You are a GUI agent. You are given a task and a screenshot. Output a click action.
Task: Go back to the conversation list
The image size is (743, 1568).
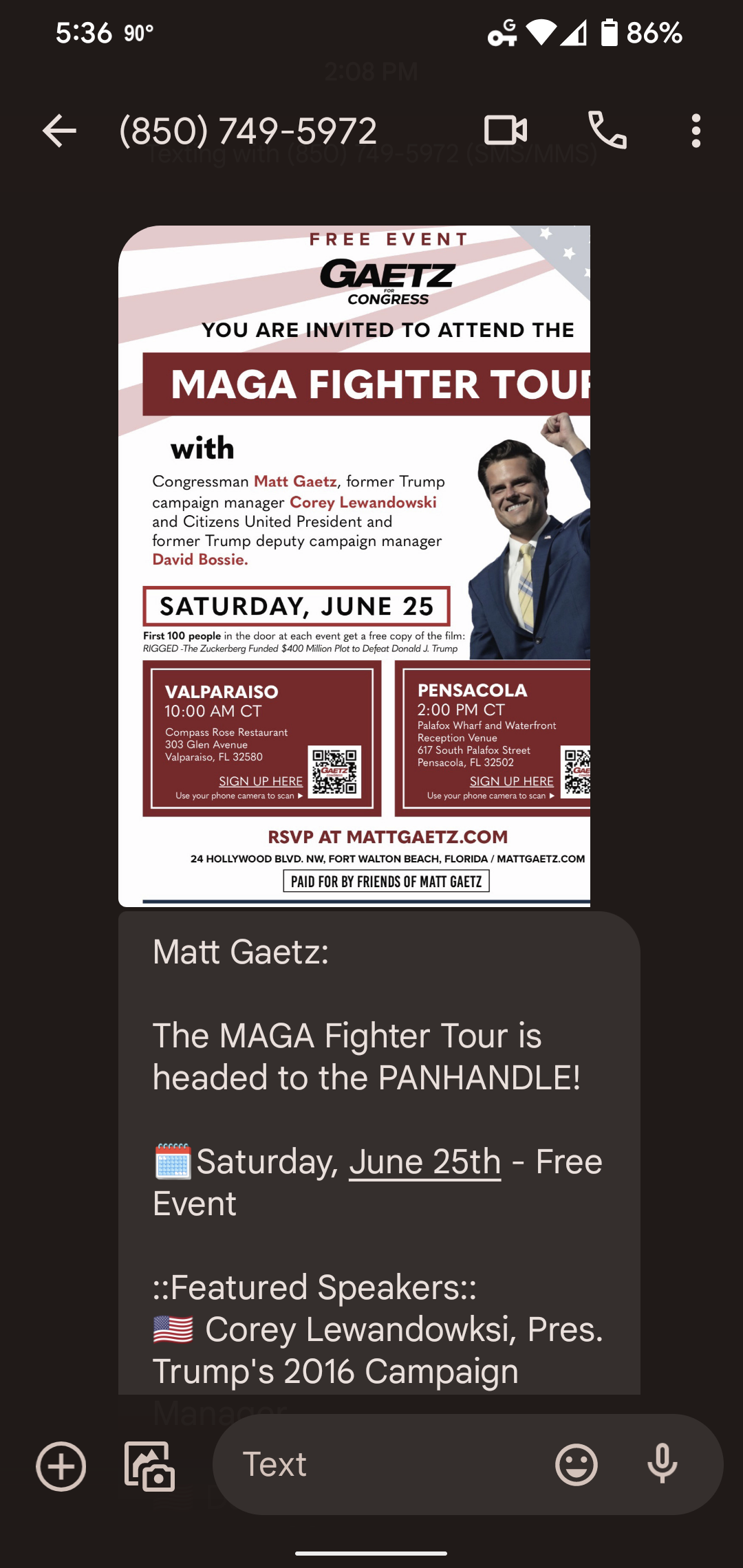(x=59, y=131)
